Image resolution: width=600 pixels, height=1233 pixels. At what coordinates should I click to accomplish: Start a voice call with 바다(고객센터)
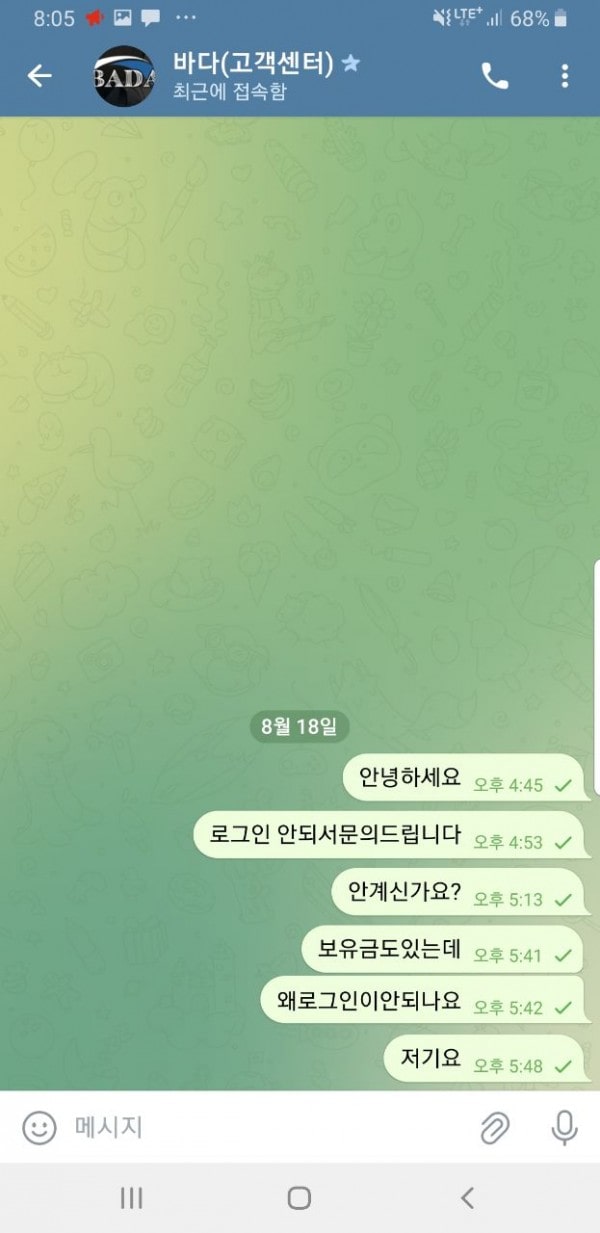pos(495,76)
